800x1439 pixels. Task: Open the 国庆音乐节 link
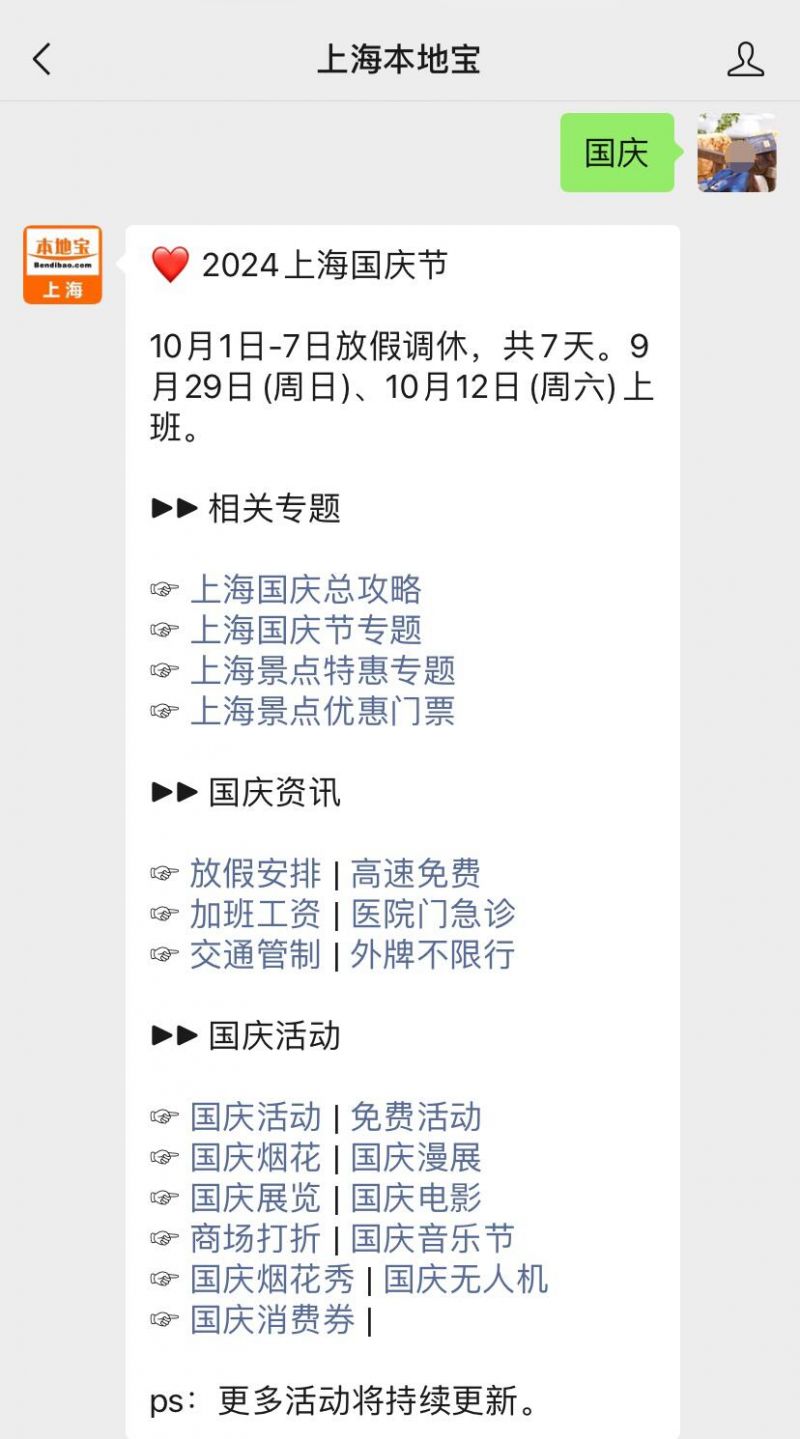point(433,1239)
